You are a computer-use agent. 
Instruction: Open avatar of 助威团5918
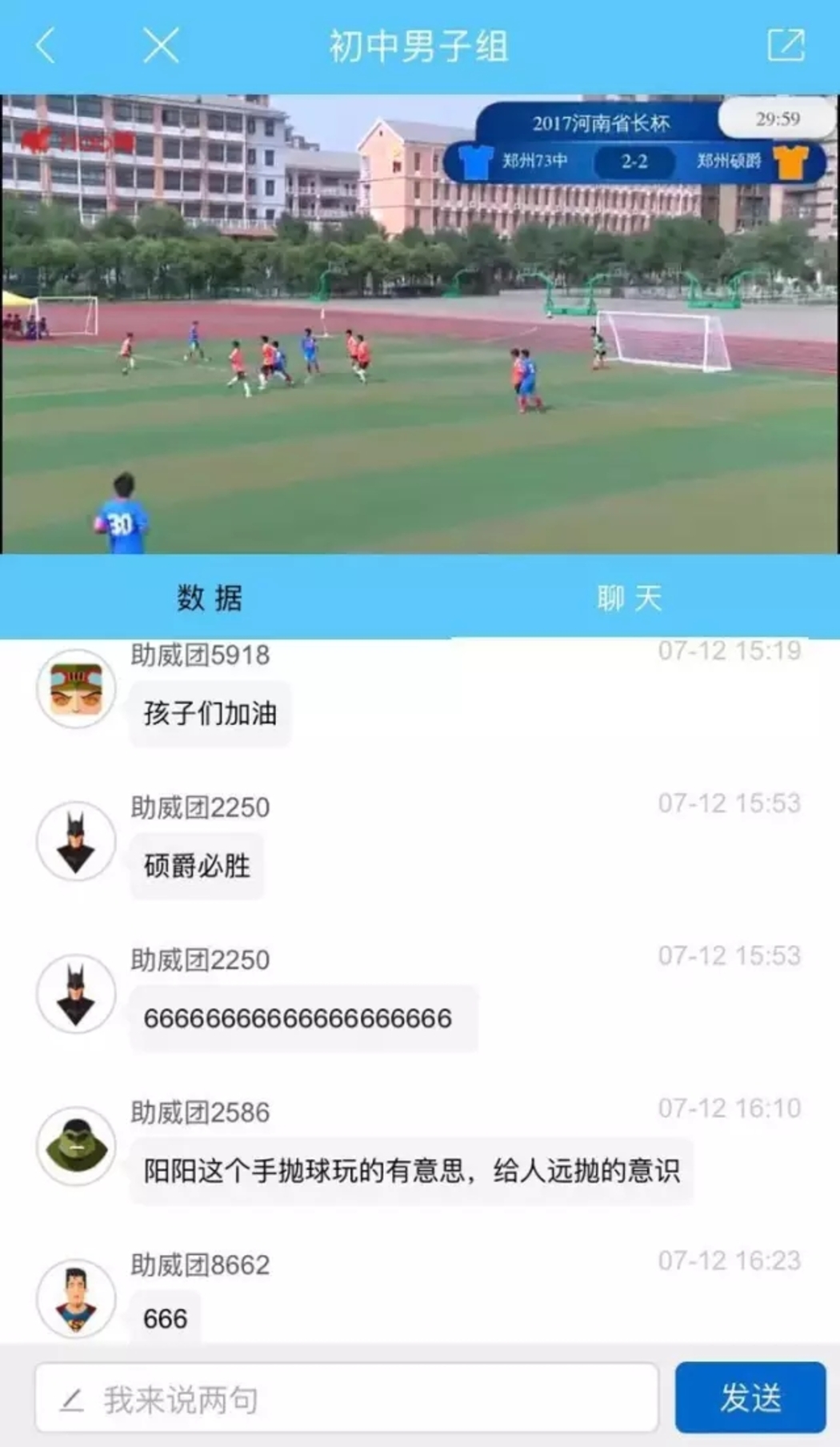click(77, 688)
